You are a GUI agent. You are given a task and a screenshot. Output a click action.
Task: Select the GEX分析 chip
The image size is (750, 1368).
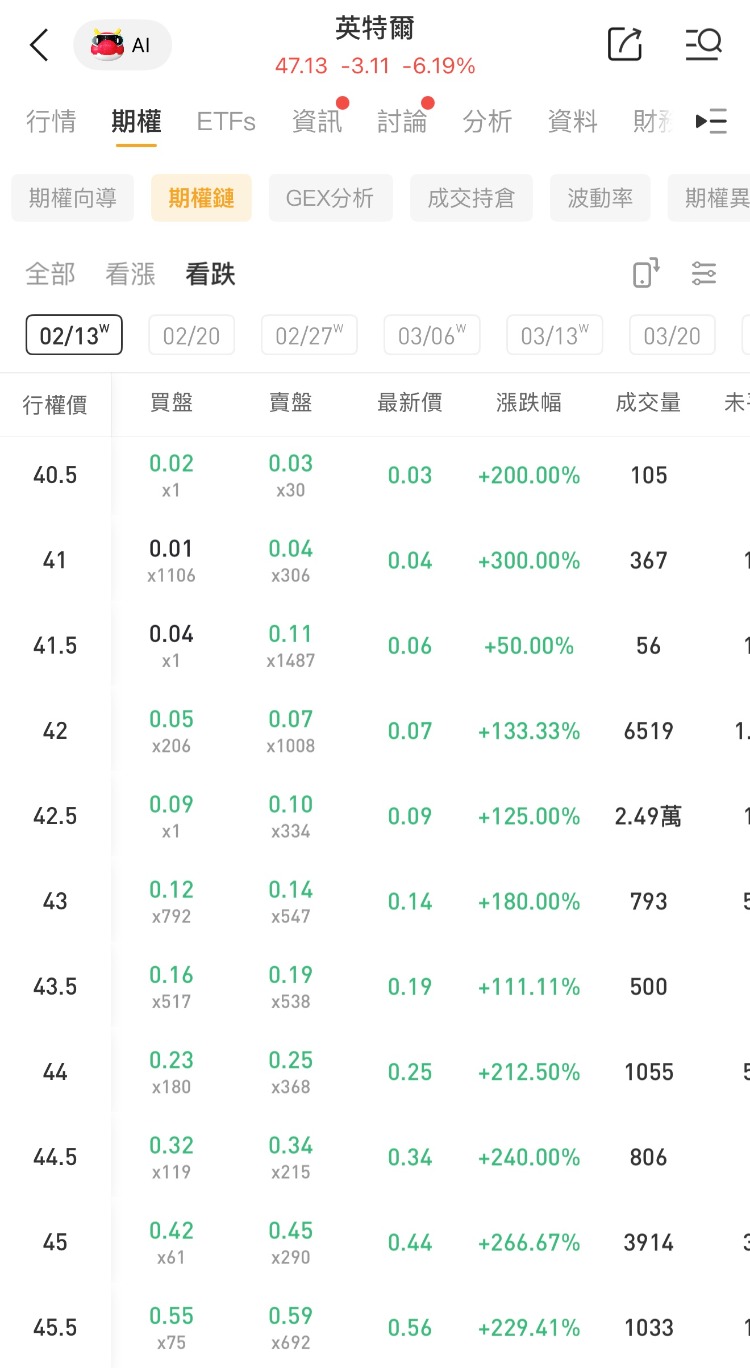coord(330,198)
